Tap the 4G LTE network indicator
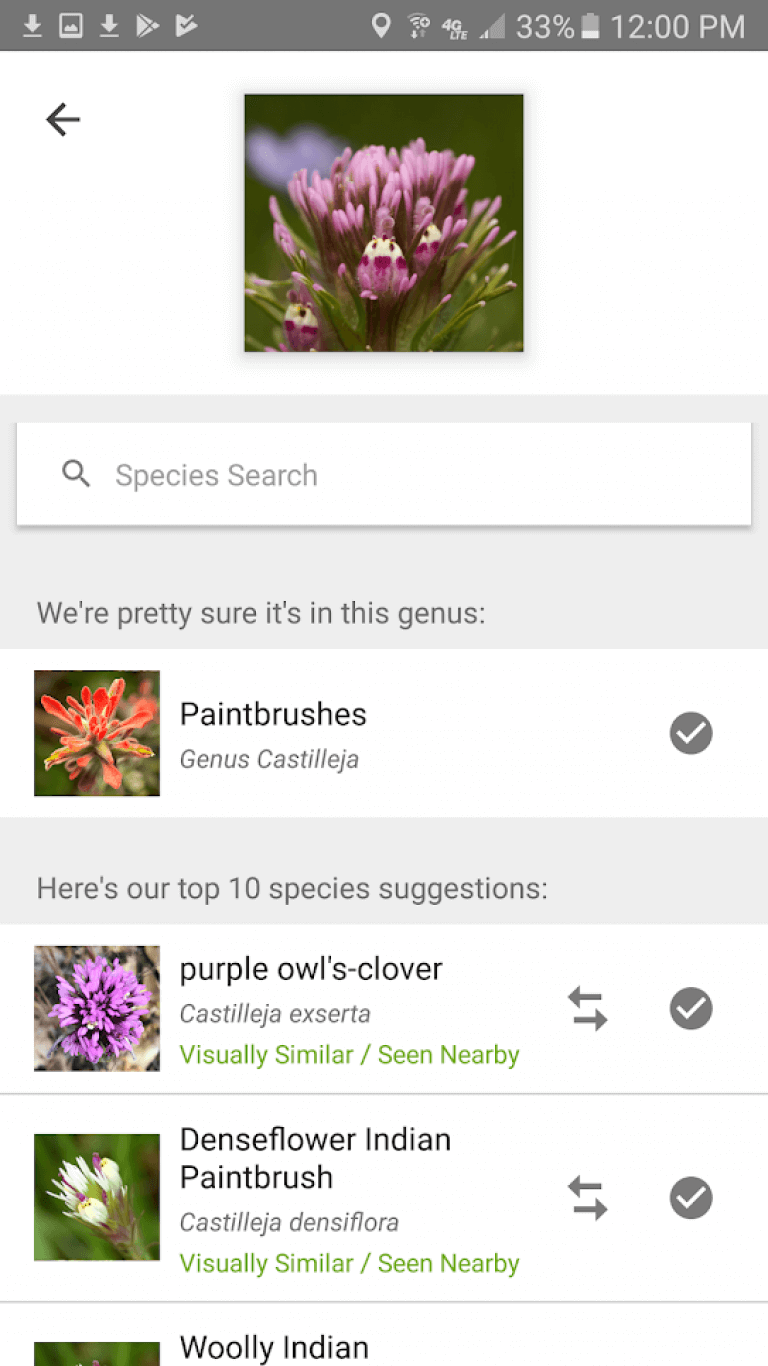 click(x=456, y=26)
